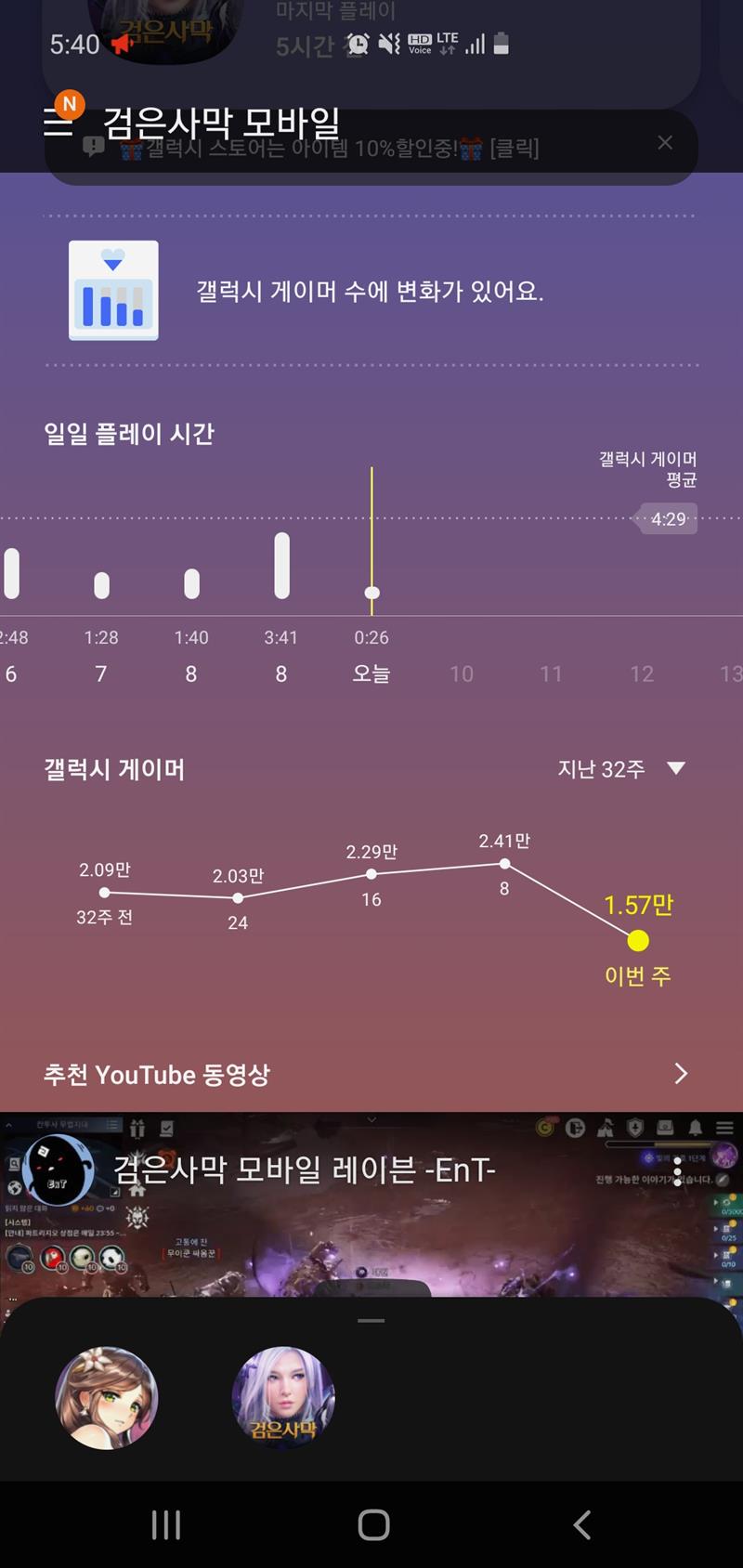Dismiss the Galaxy Store discount banner

[x=665, y=143]
